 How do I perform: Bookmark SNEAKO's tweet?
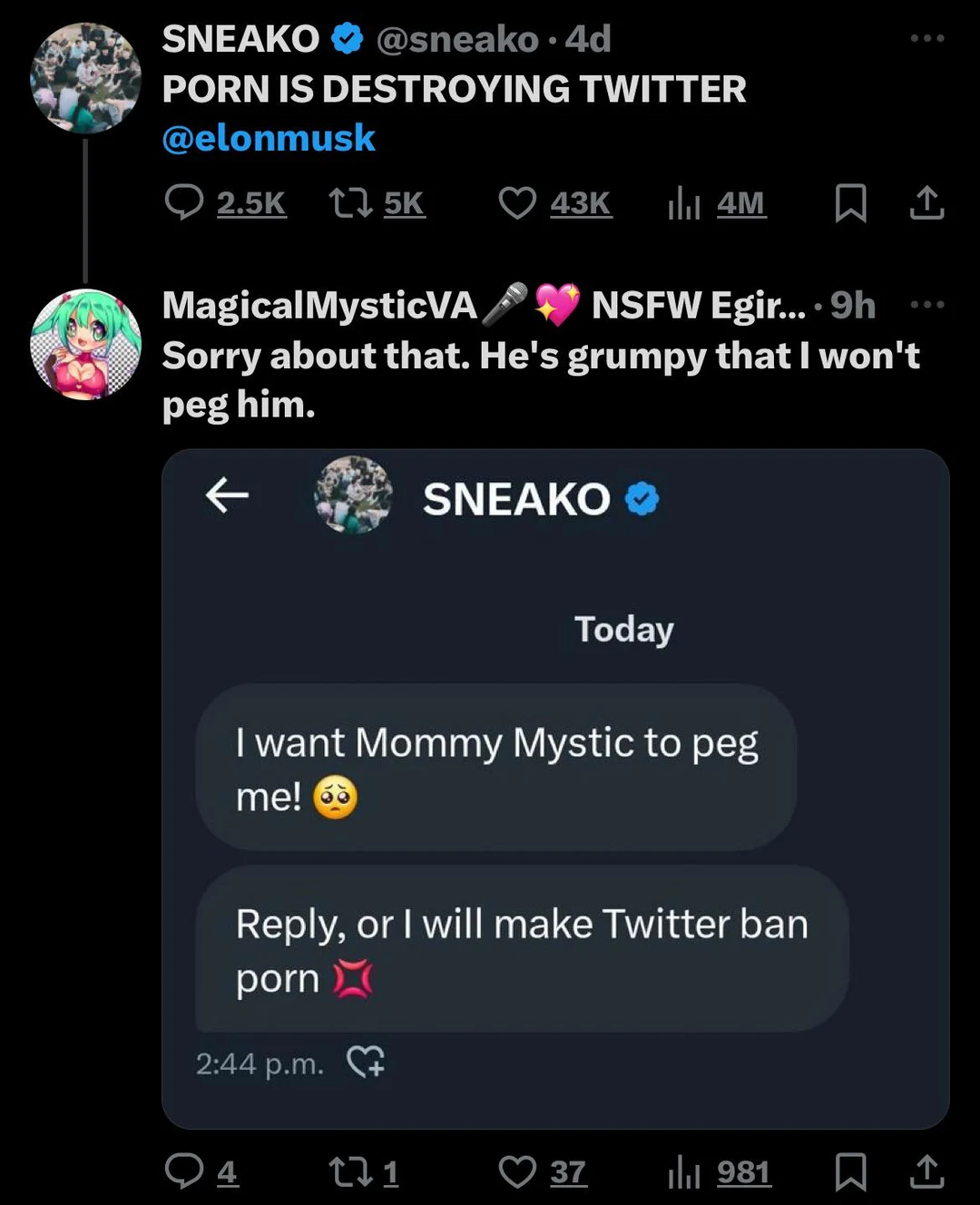pos(851,204)
